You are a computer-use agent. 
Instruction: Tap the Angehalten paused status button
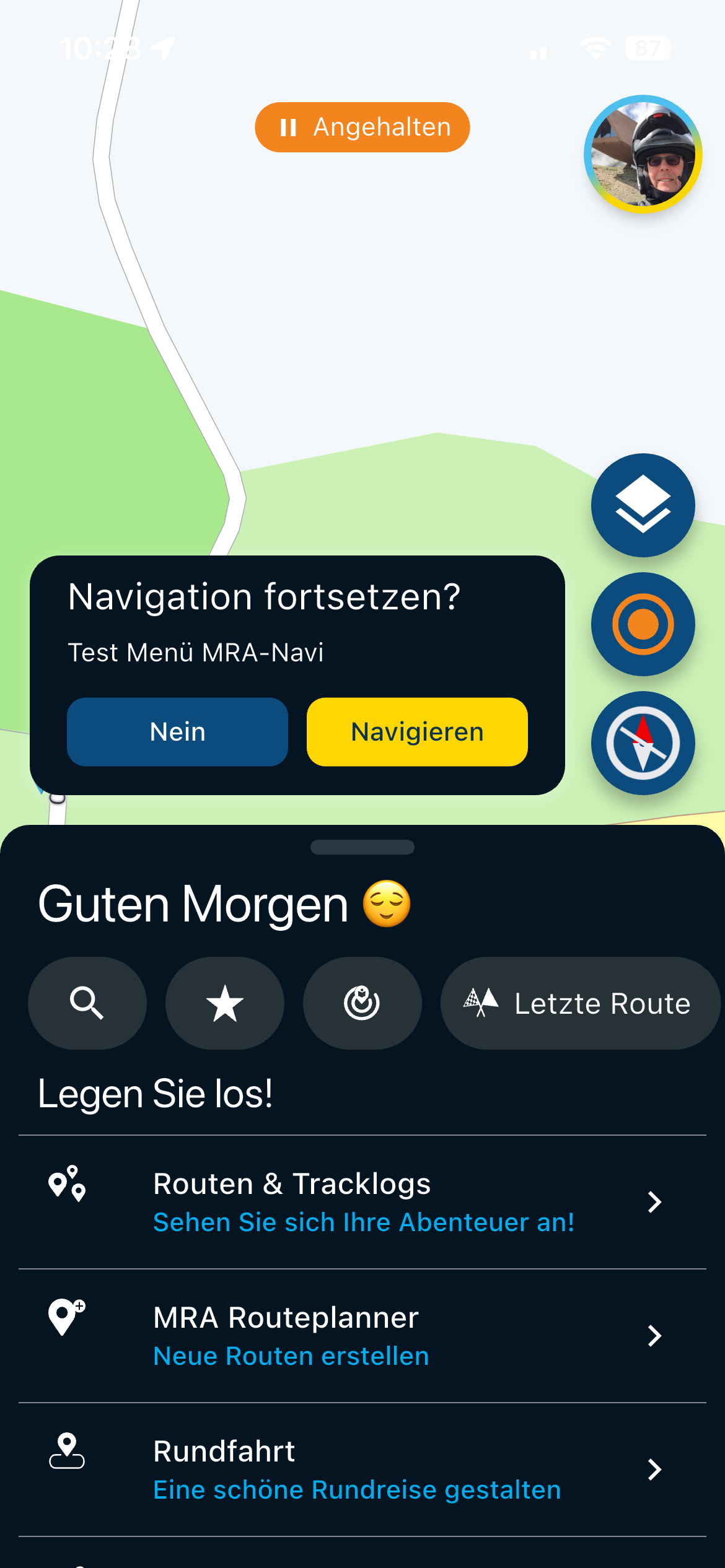(x=362, y=127)
